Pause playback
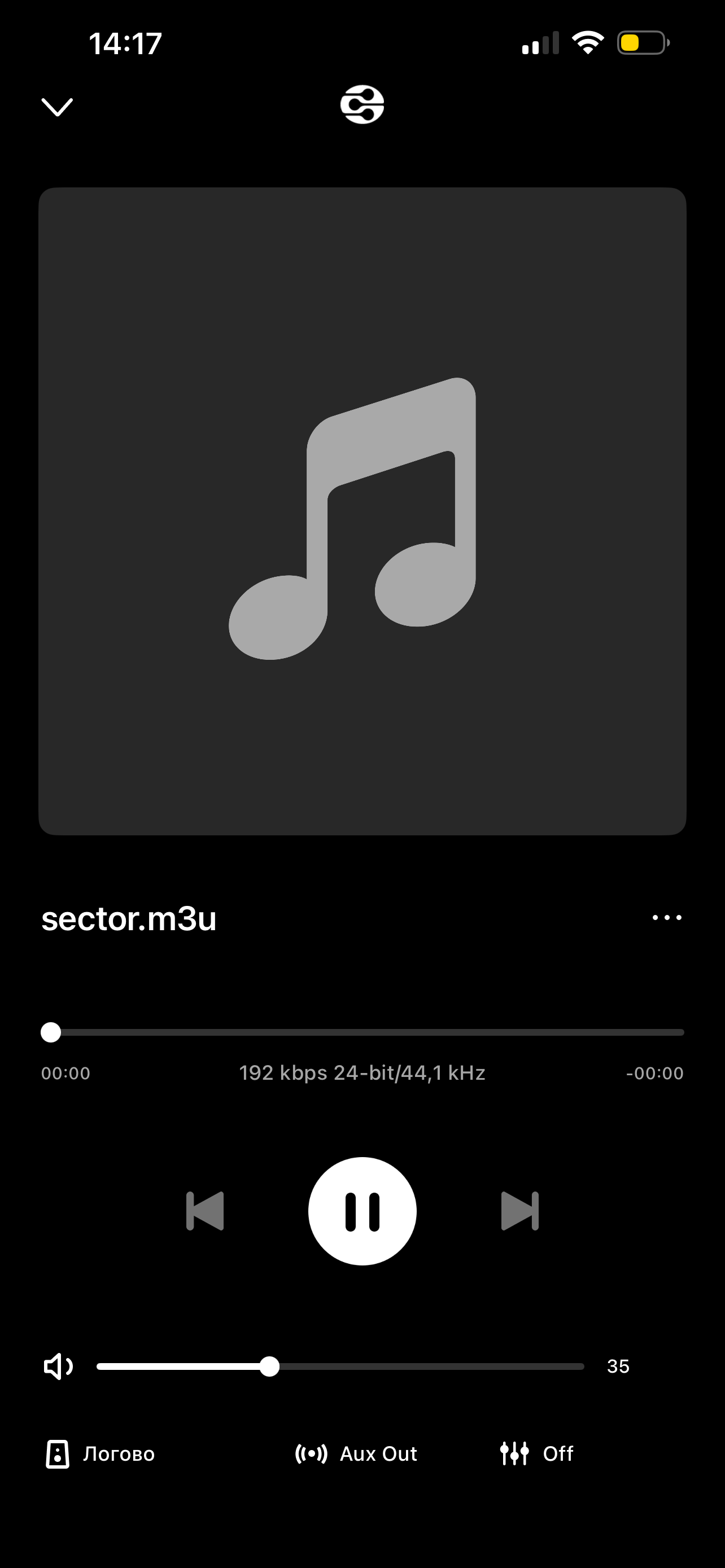The image size is (725, 1568). (362, 1211)
